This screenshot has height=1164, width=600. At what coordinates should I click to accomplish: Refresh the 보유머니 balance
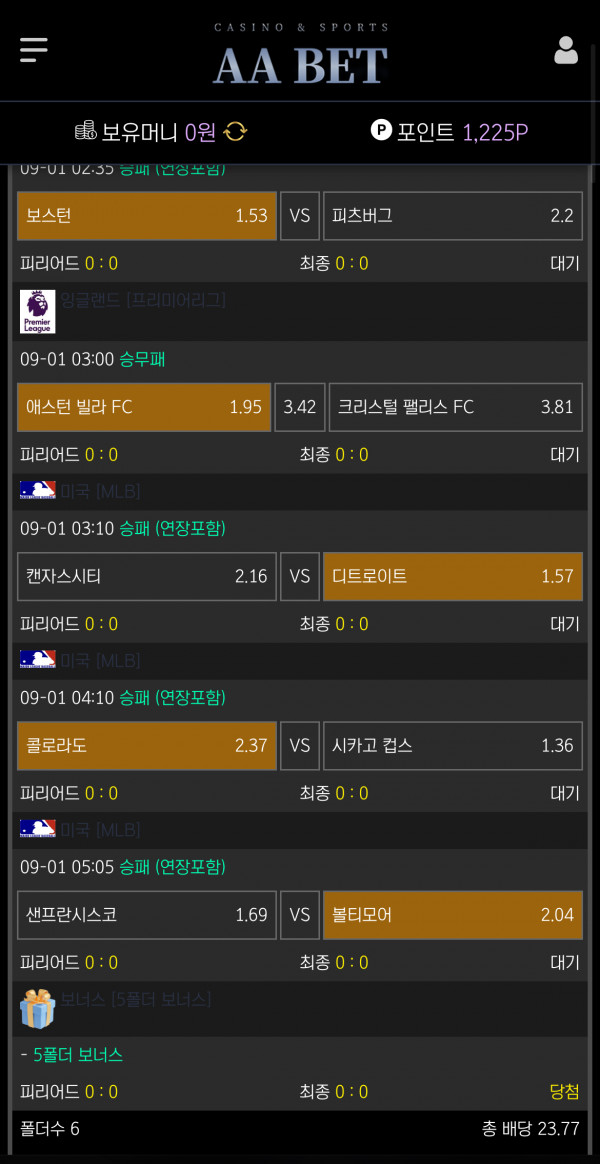pyautogui.click(x=235, y=132)
